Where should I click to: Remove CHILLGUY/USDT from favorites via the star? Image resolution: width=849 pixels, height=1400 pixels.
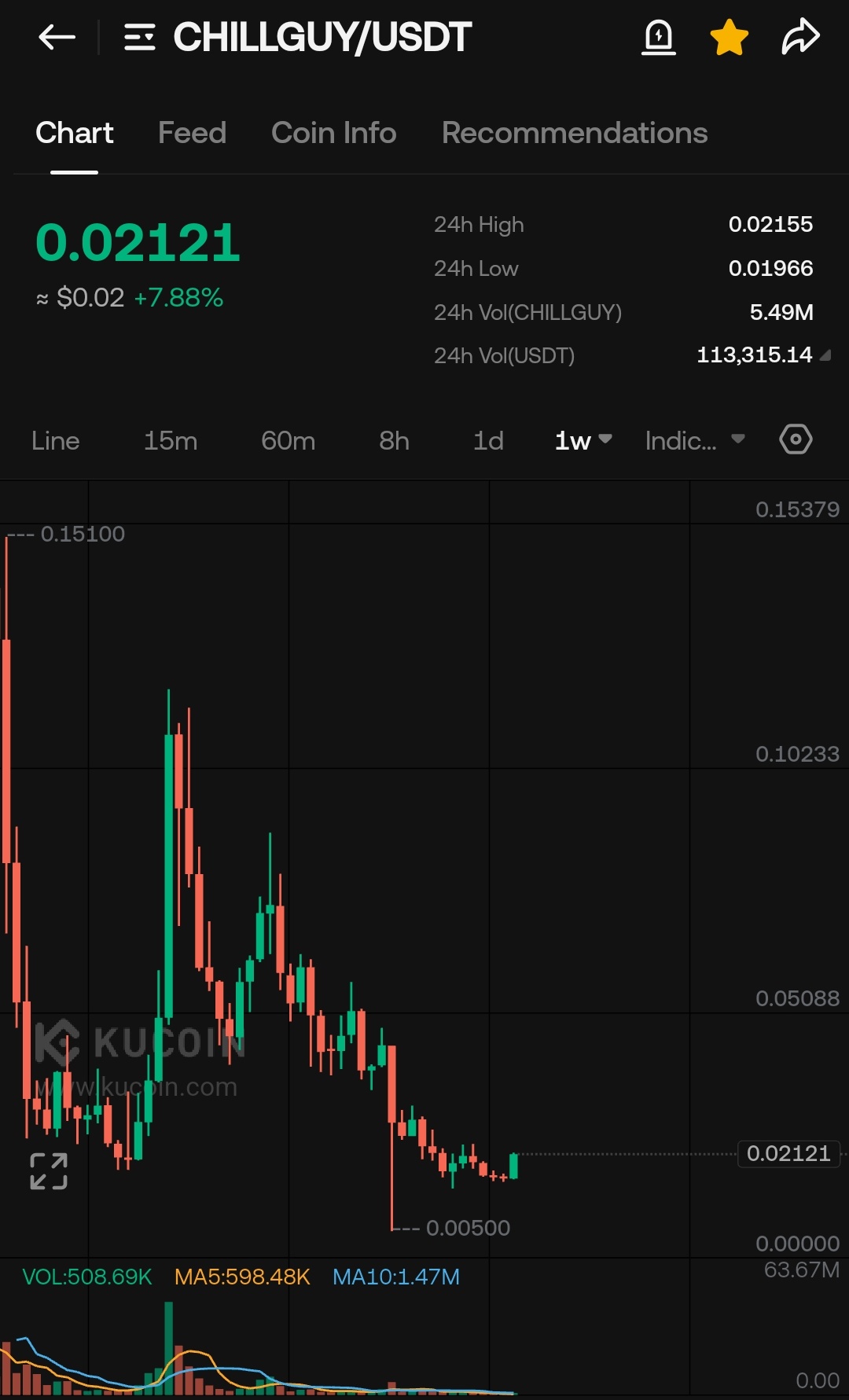(729, 37)
